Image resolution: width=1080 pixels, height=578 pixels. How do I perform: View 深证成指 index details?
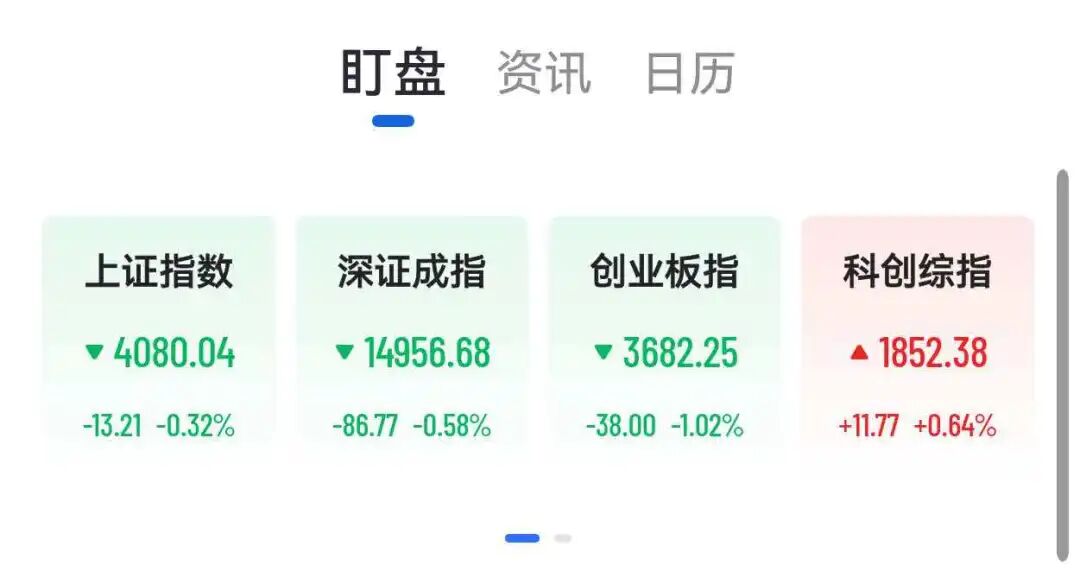[412, 340]
